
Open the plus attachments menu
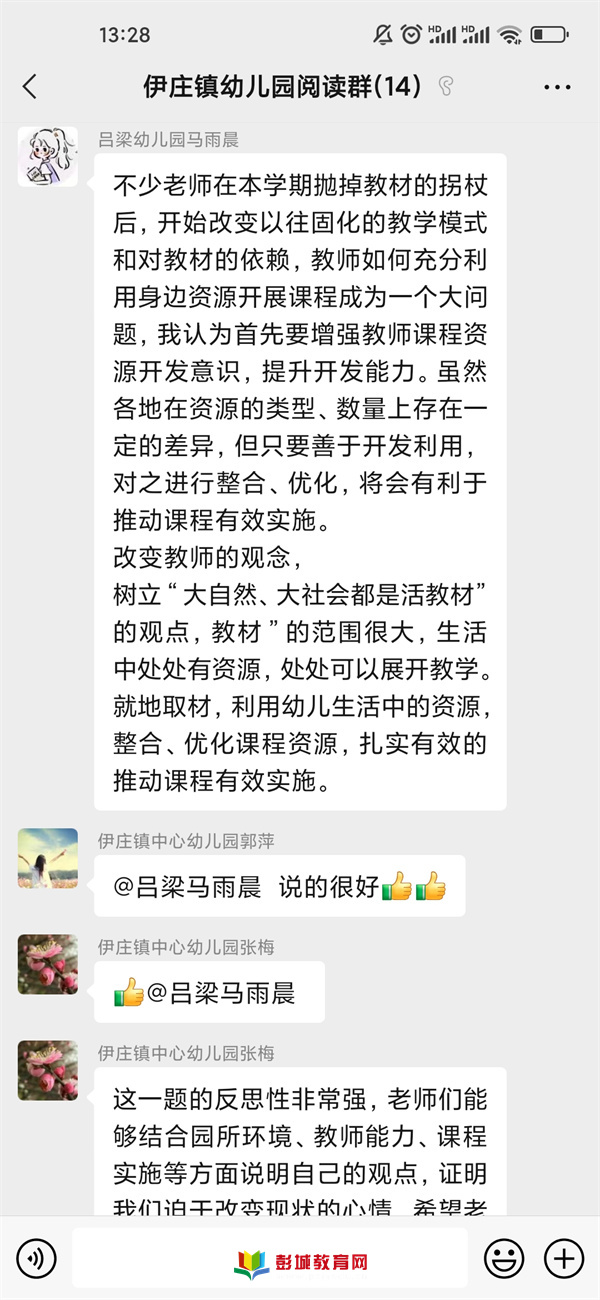click(564, 1257)
